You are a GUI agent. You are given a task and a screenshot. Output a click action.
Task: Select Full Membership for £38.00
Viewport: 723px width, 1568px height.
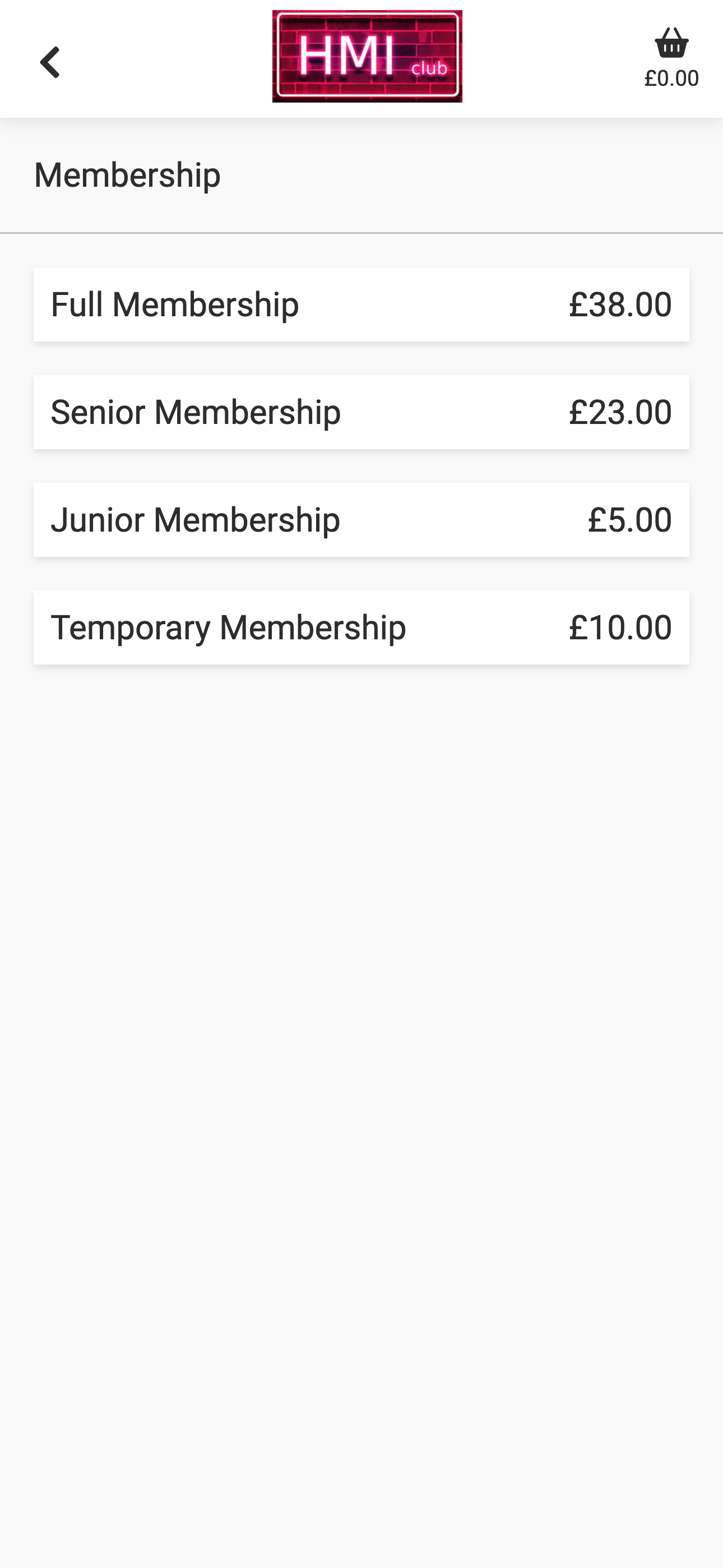[361, 305]
